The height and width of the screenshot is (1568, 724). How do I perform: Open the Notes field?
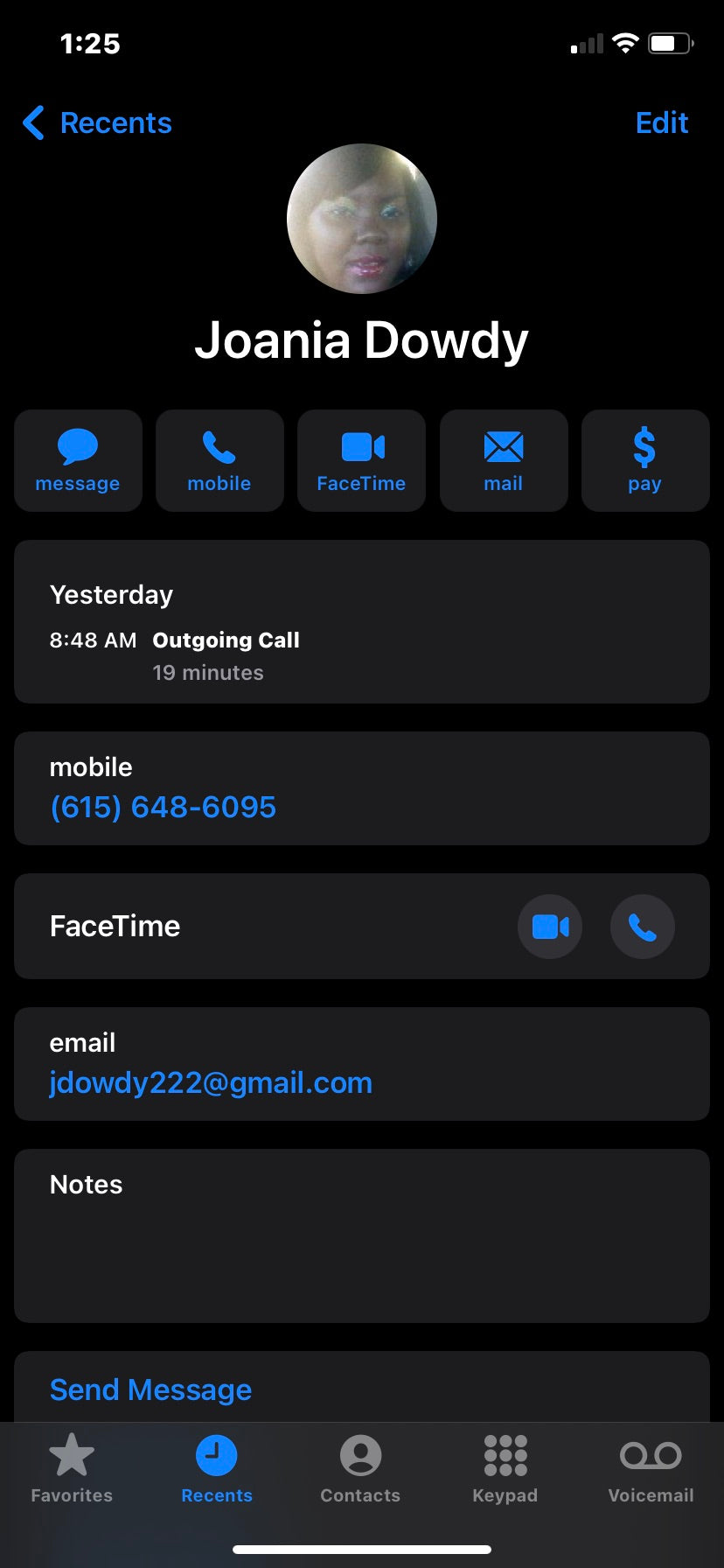pyautogui.click(x=361, y=1235)
